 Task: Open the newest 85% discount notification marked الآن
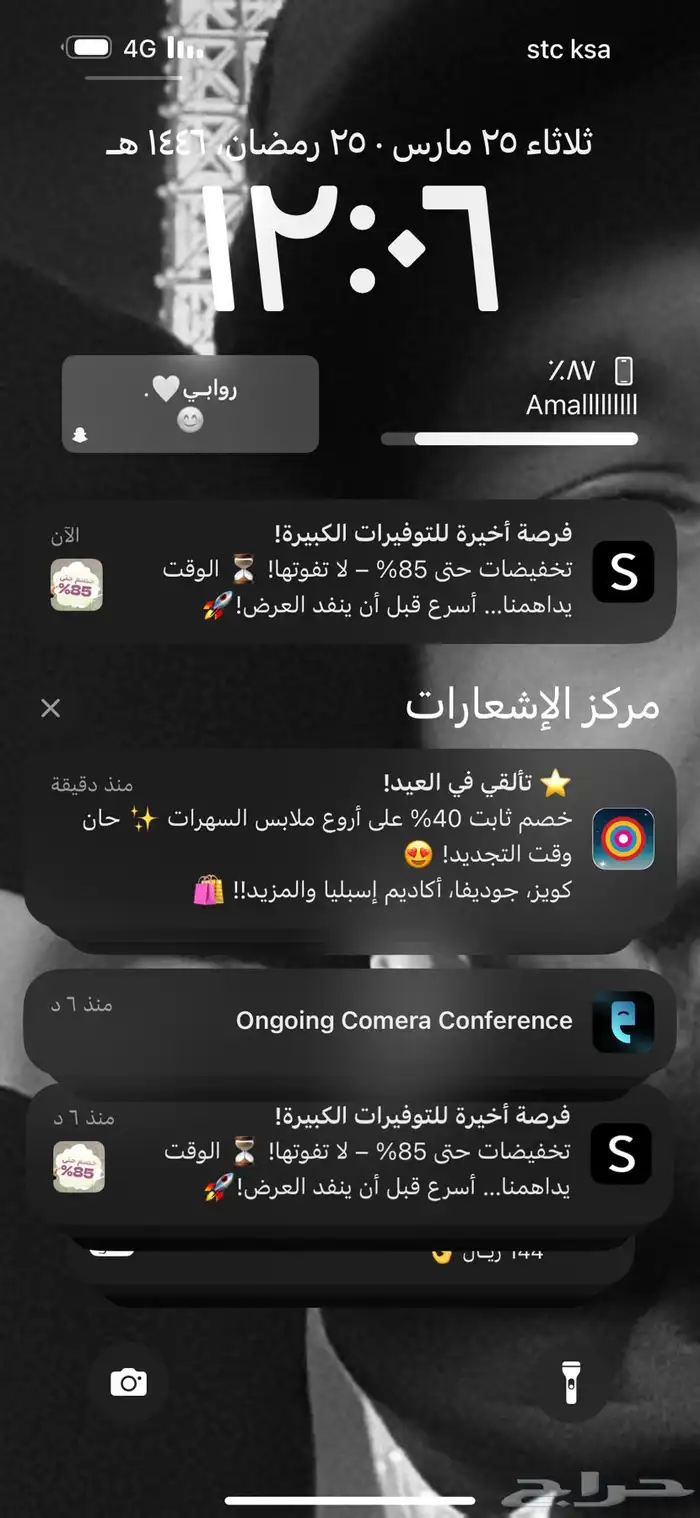point(350,572)
